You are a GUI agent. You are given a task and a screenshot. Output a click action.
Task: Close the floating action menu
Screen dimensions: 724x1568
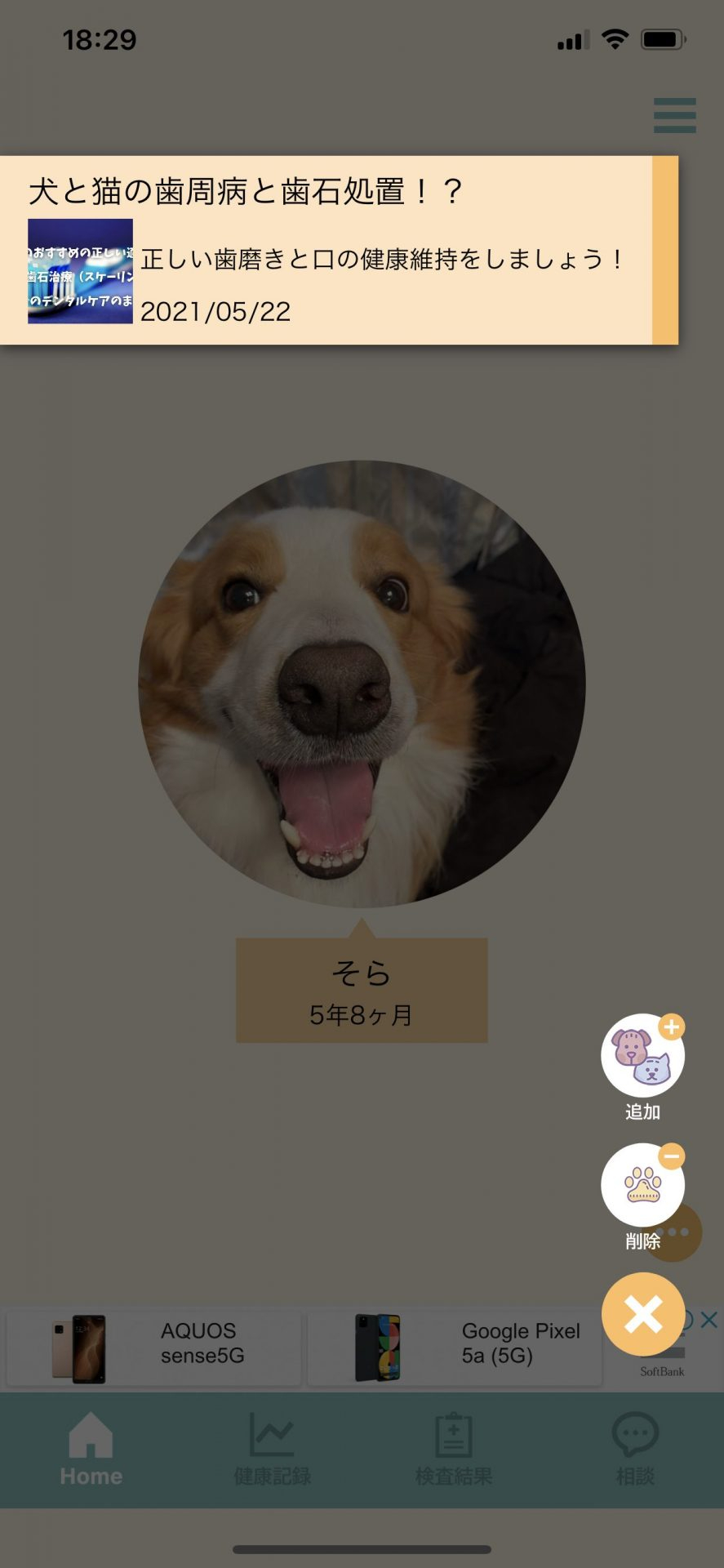[642, 1314]
